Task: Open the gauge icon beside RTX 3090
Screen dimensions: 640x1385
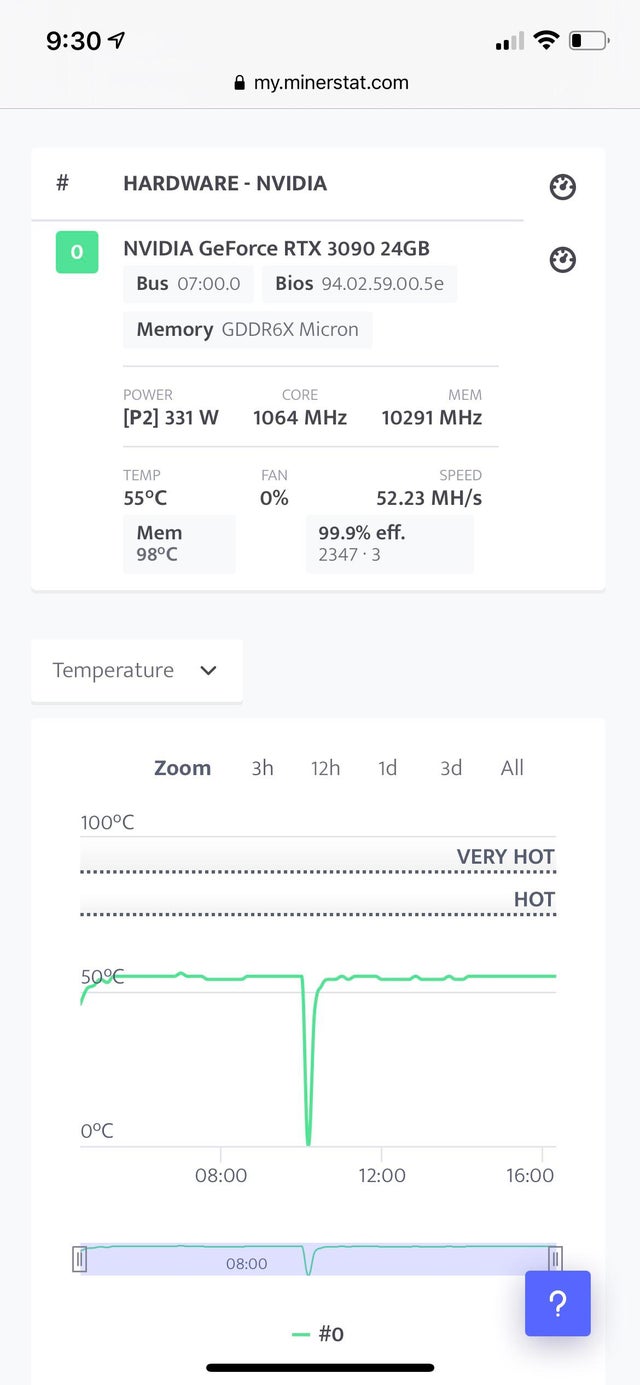Action: [563, 260]
